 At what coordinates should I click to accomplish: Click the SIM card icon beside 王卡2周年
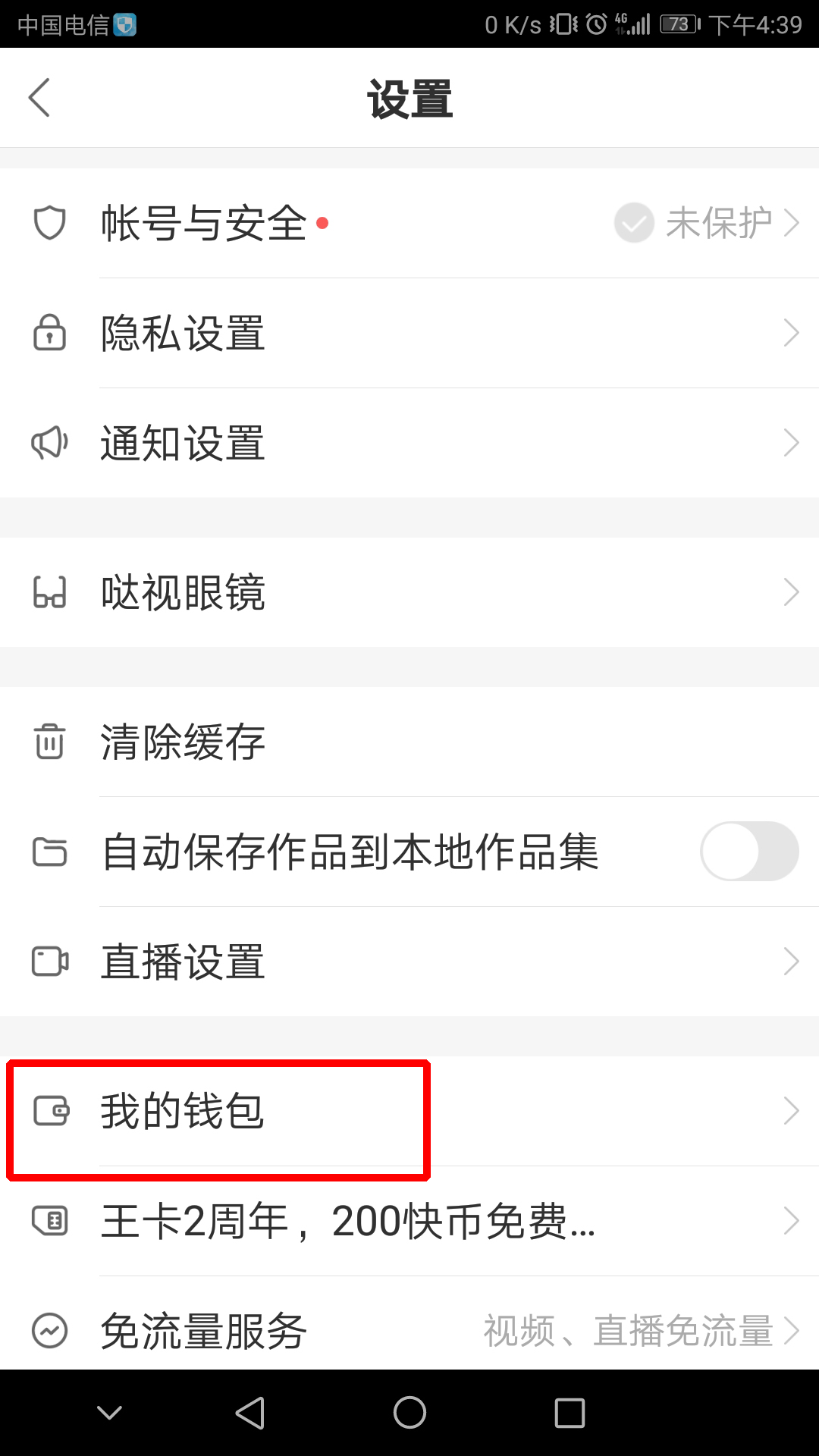[x=50, y=1219]
